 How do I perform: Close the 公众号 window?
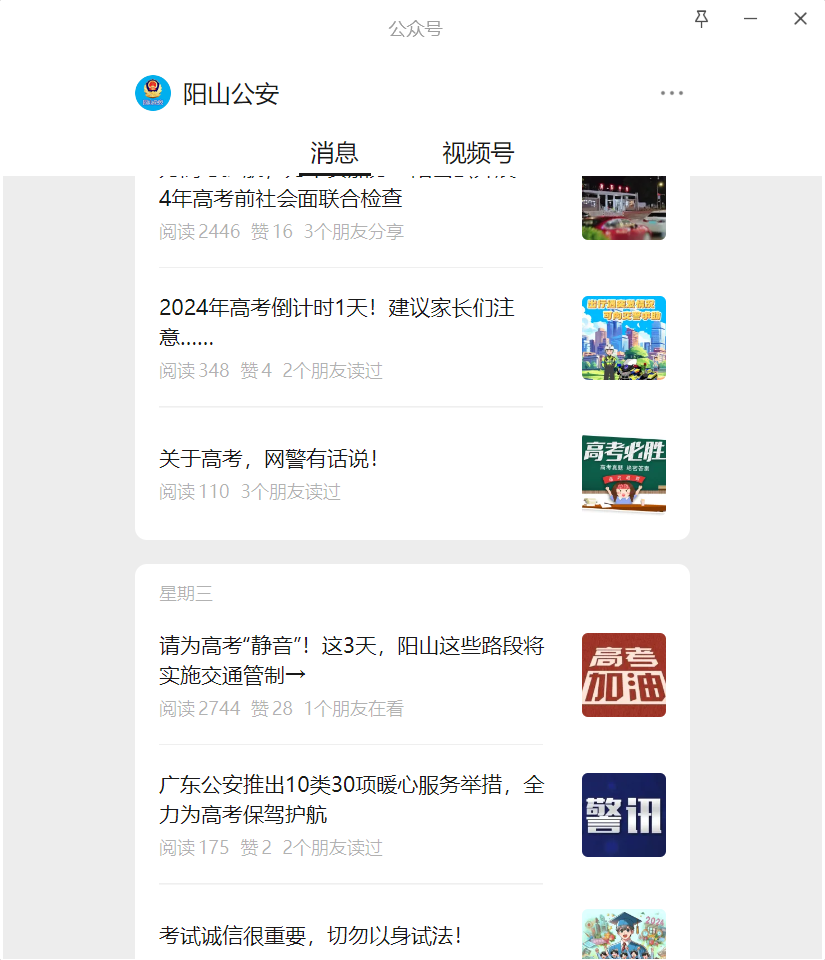[x=800, y=19]
